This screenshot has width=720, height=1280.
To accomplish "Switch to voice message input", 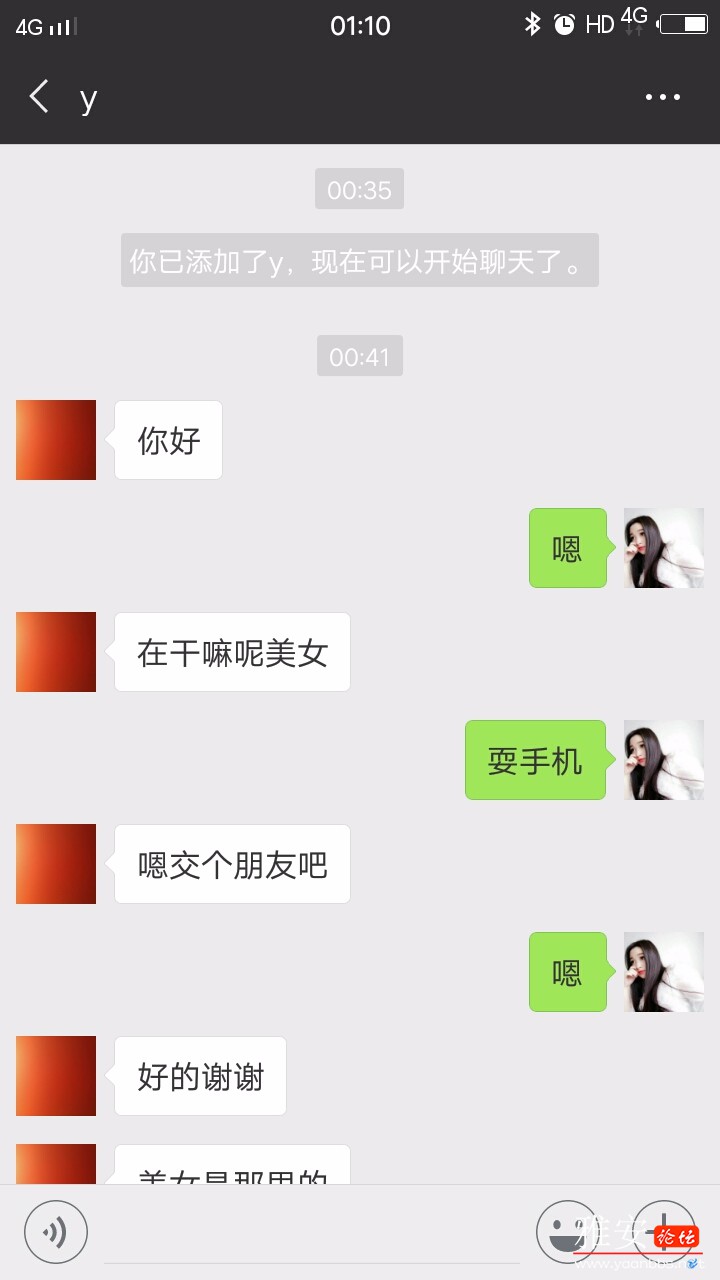I will pos(56,1231).
